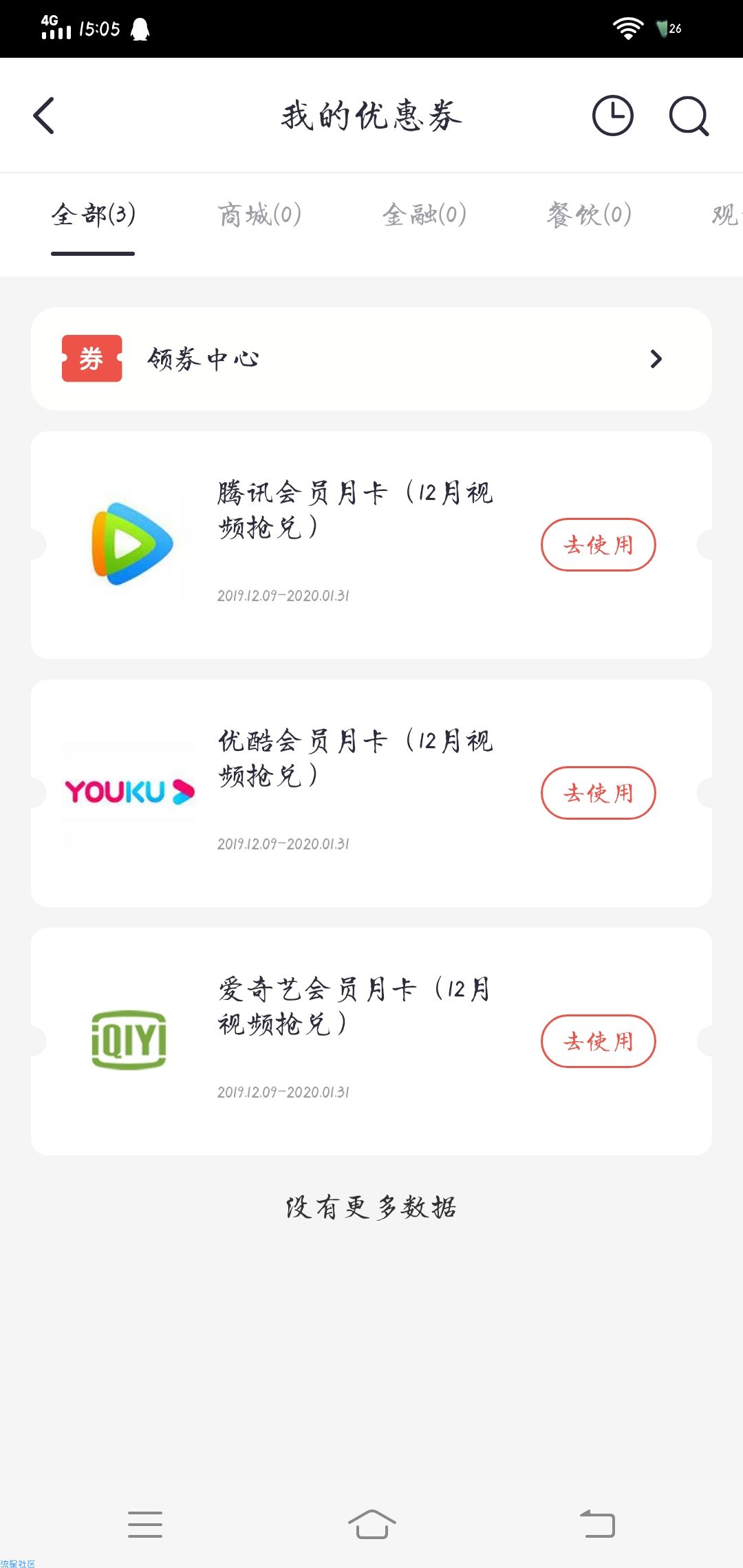The width and height of the screenshot is (743, 1568).
Task: Select the 全部(3) tab
Action: 94,215
